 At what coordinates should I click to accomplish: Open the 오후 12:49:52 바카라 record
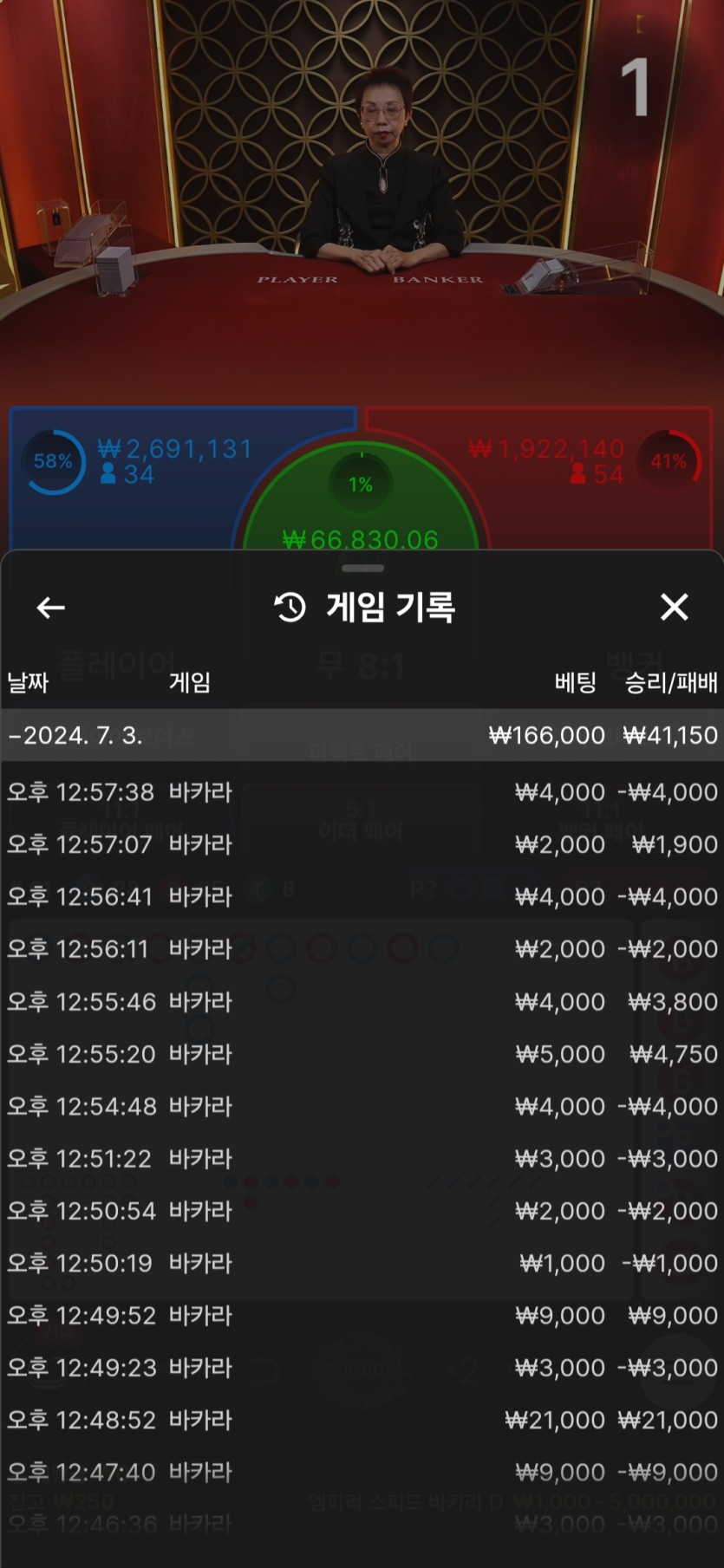361,1315
